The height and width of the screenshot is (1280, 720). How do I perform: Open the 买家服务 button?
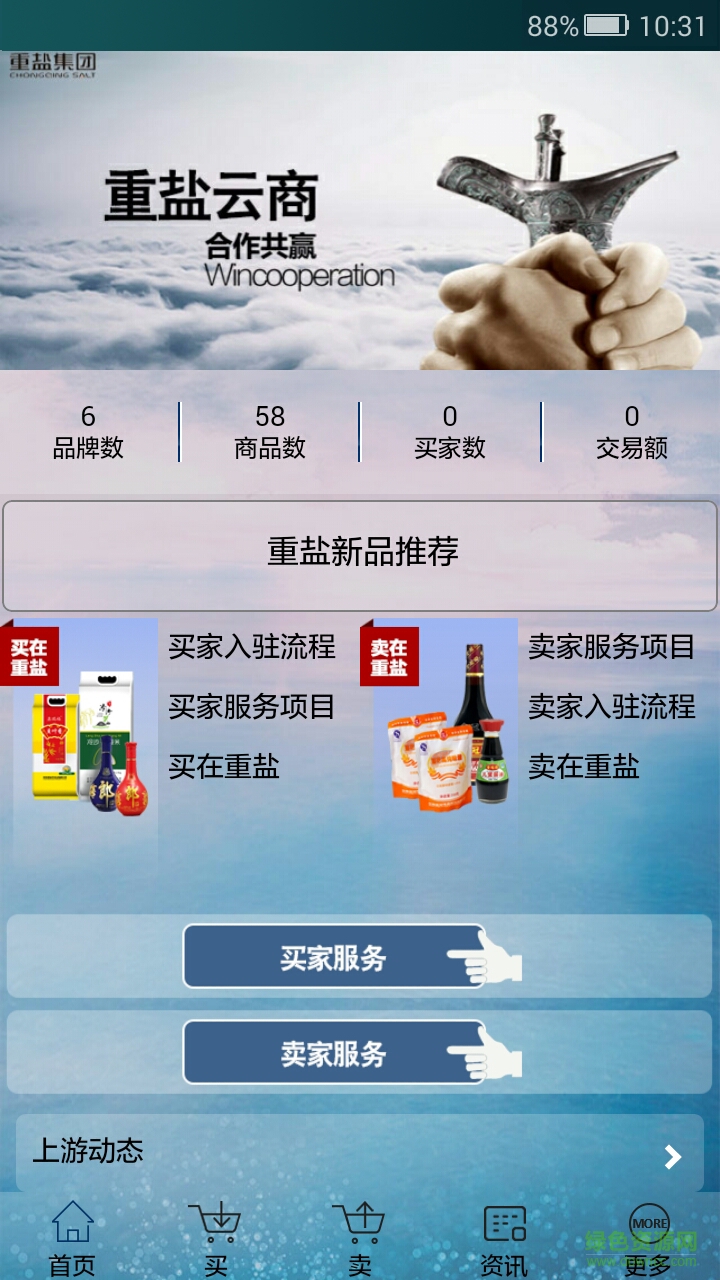pos(332,957)
